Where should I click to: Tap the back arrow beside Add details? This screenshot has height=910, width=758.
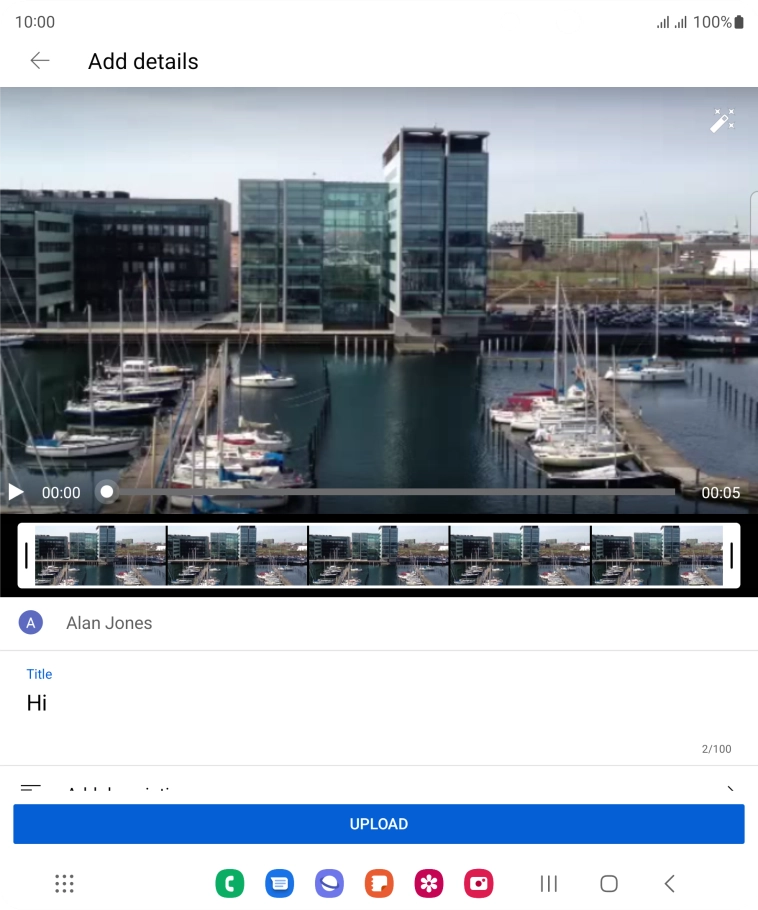coord(39,60)
